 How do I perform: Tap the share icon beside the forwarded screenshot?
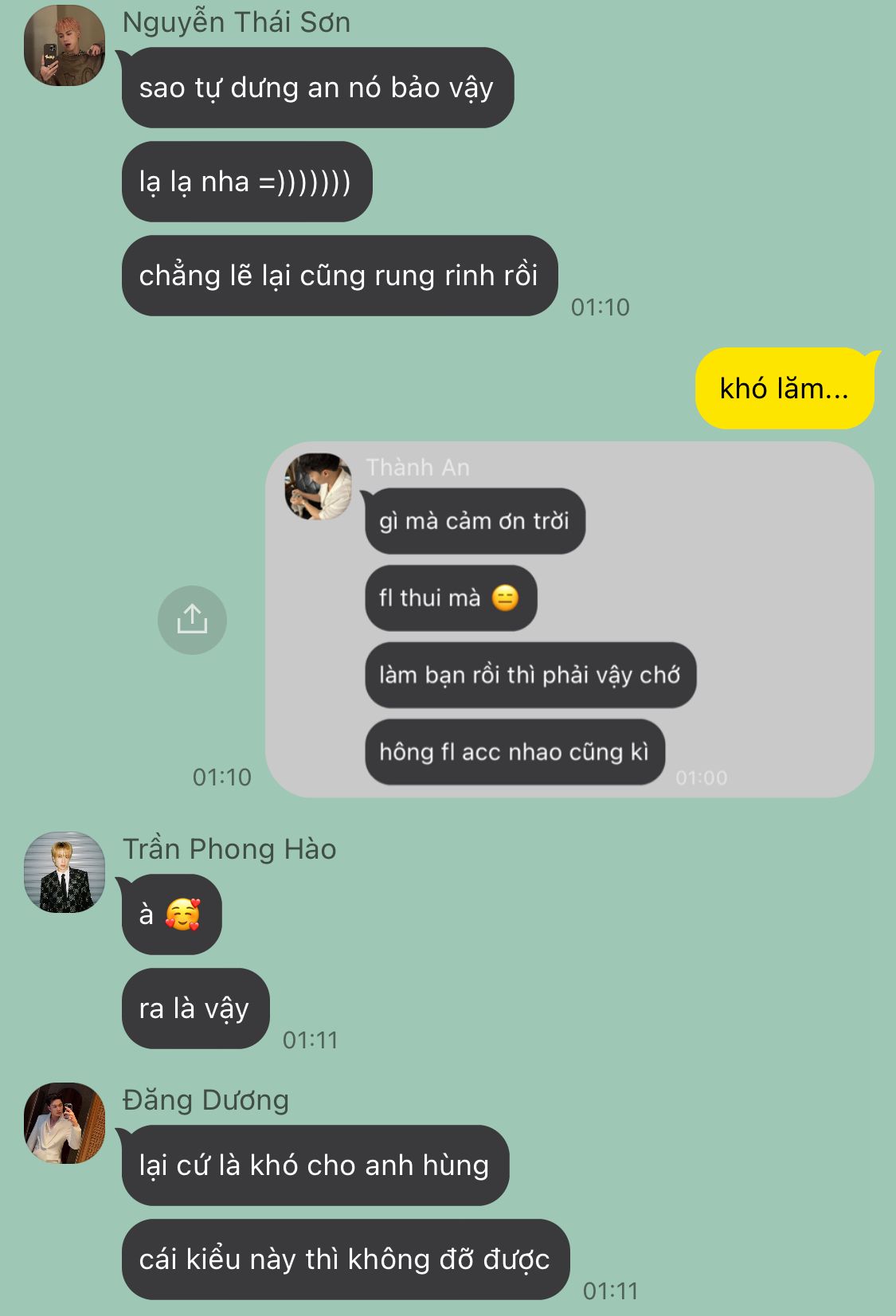[192, 620]
